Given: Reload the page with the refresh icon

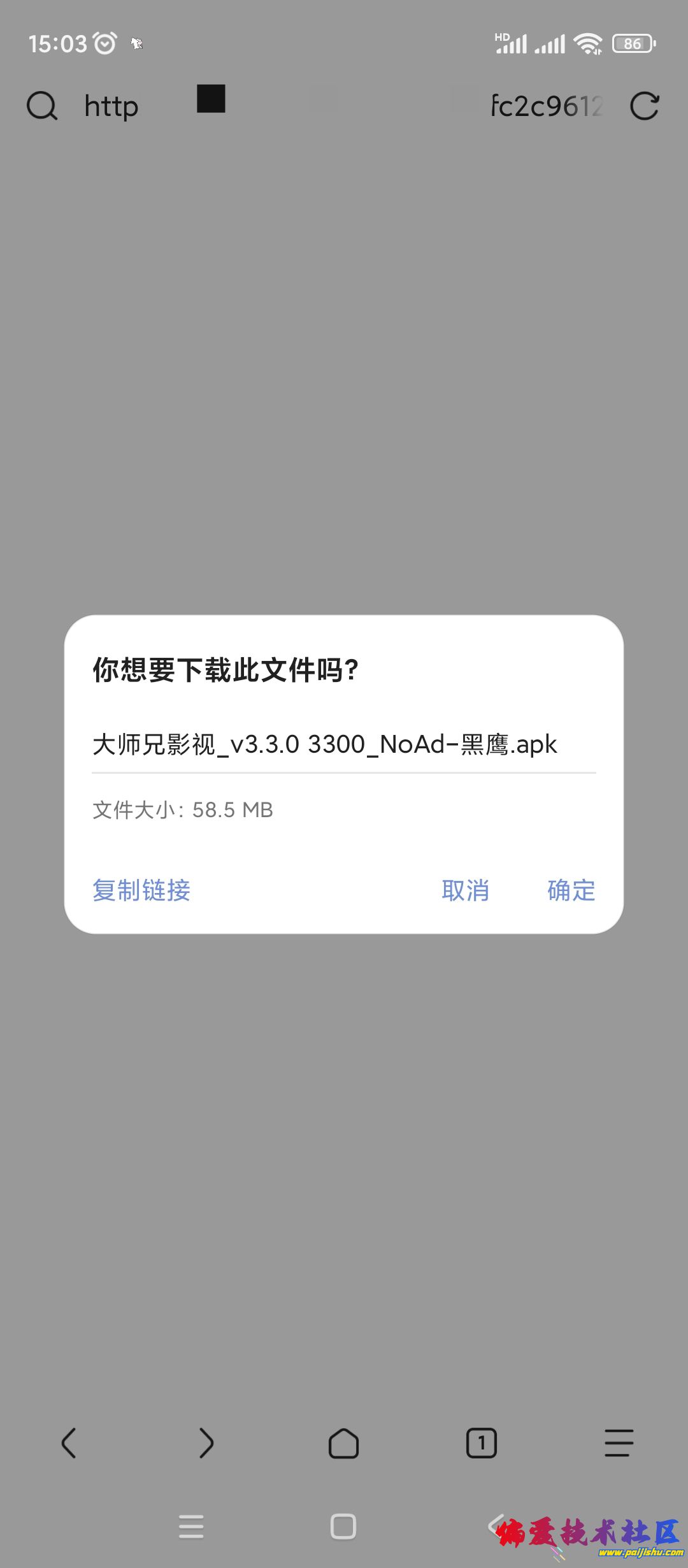Looking at the screenshot, I should coord(644,106).
